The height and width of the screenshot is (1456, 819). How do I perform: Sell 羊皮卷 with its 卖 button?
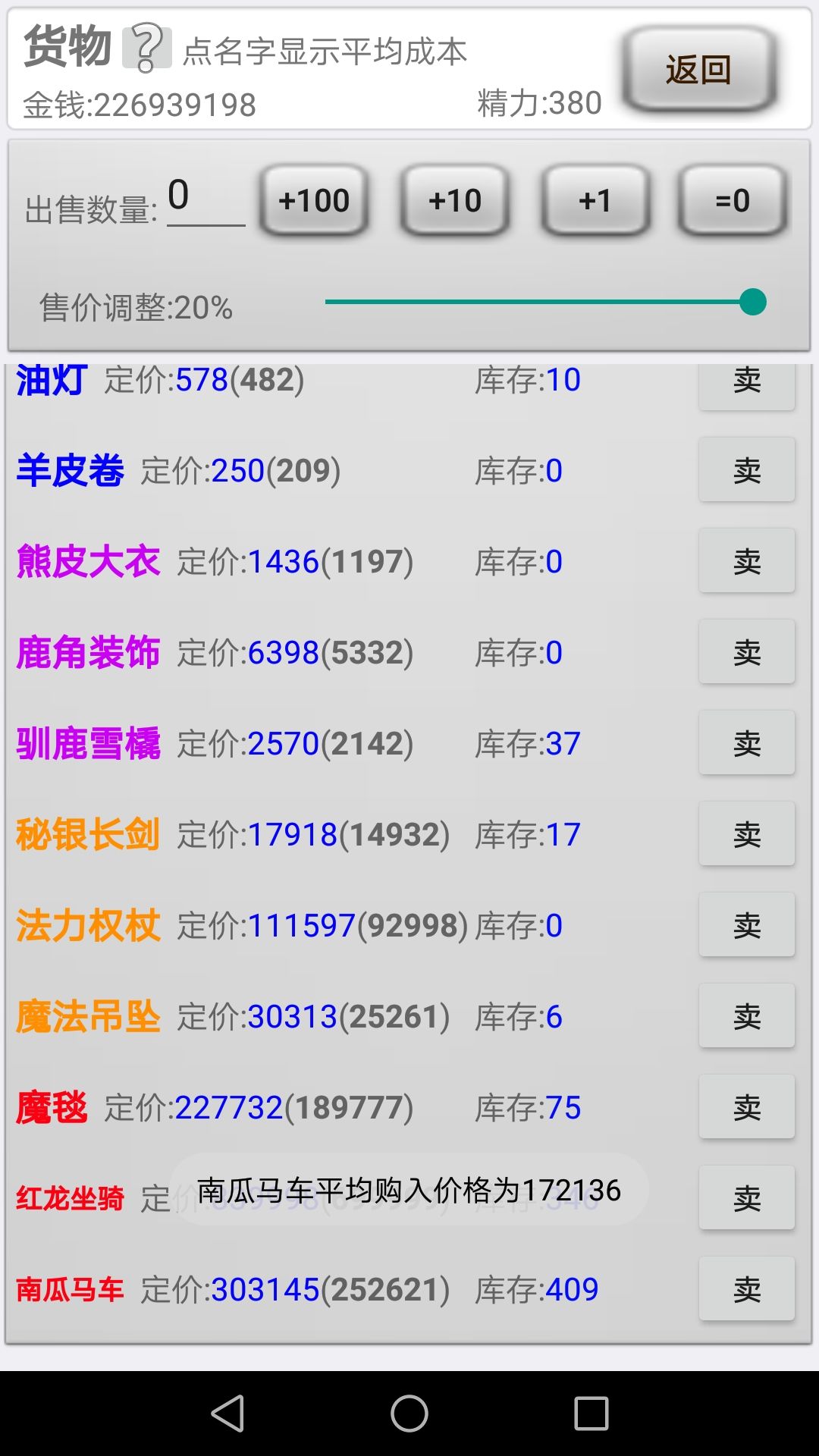(x=747, y=470)
